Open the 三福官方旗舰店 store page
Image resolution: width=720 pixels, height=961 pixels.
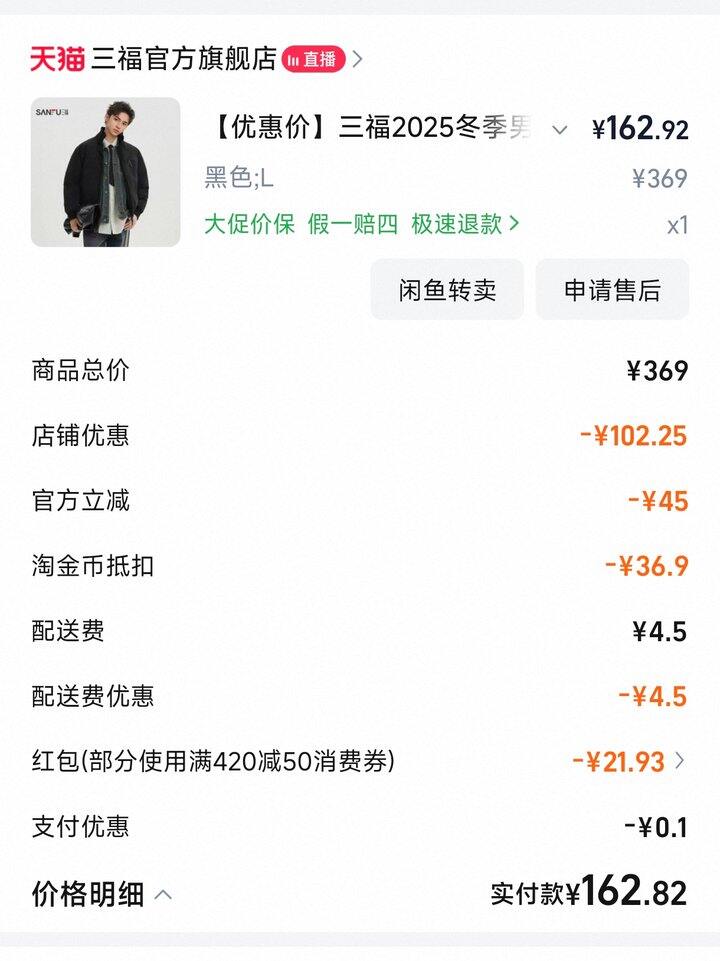pyautogui.click(x=183, y=58)
